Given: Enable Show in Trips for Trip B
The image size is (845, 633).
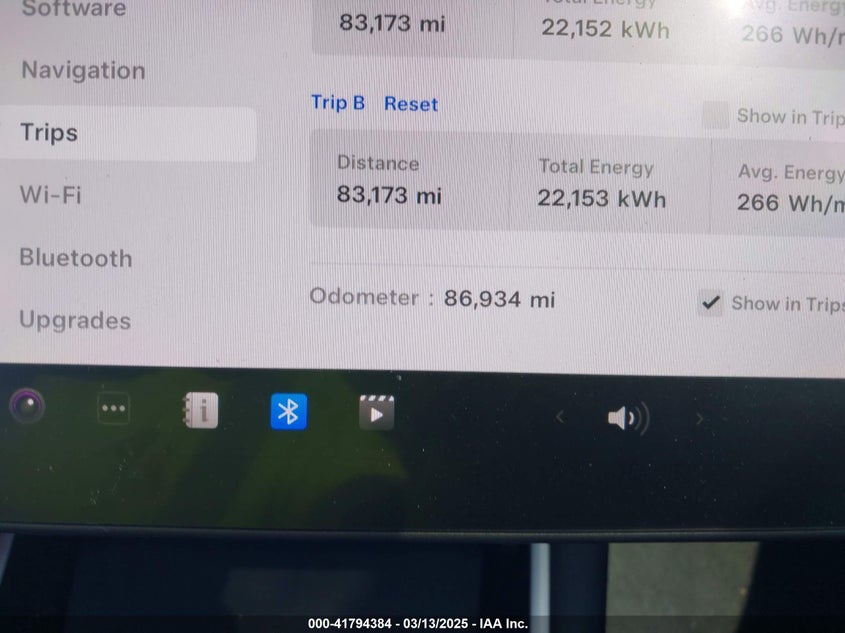Looking at the screenshot, I should (x=715, y=117).
